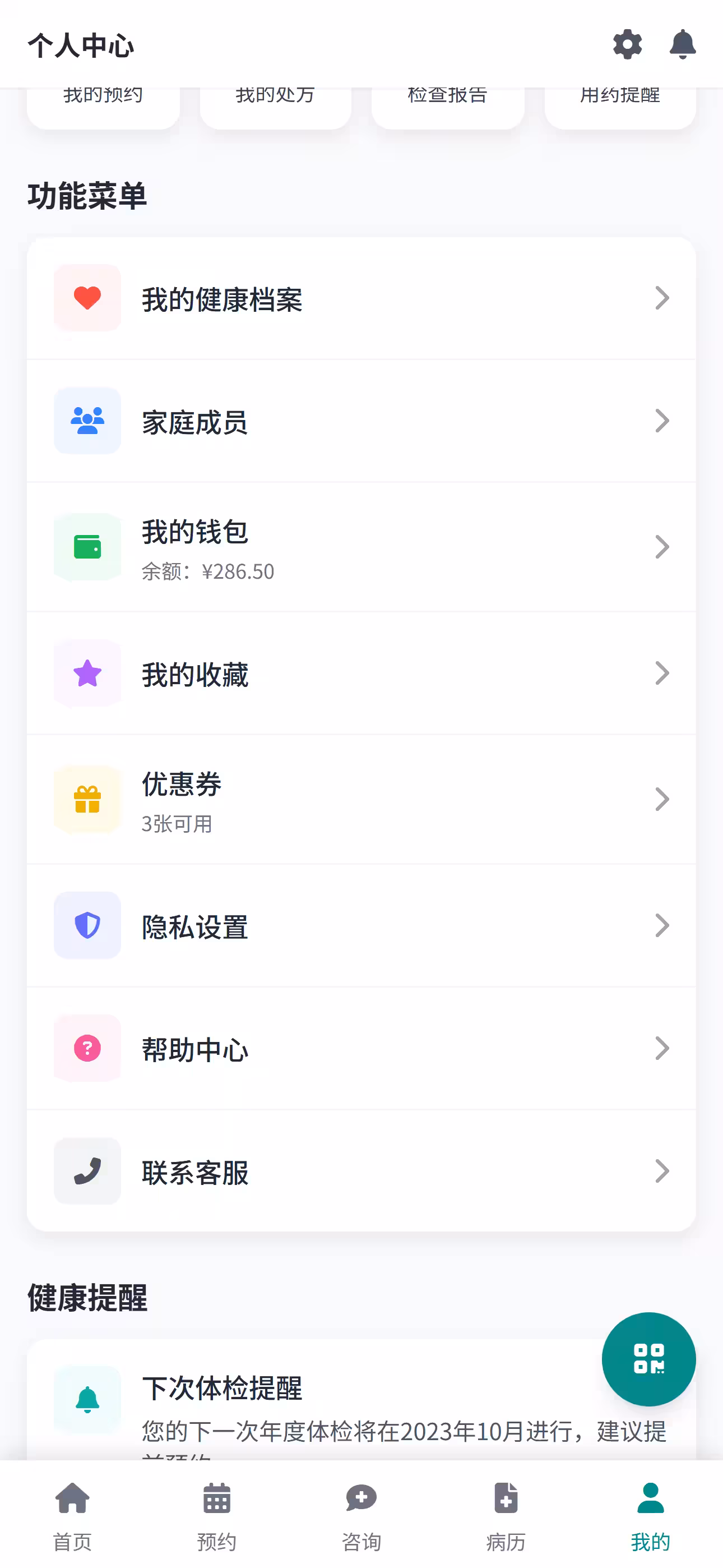Expand the 优惠券 row chevron

click(x=662, y=799)
